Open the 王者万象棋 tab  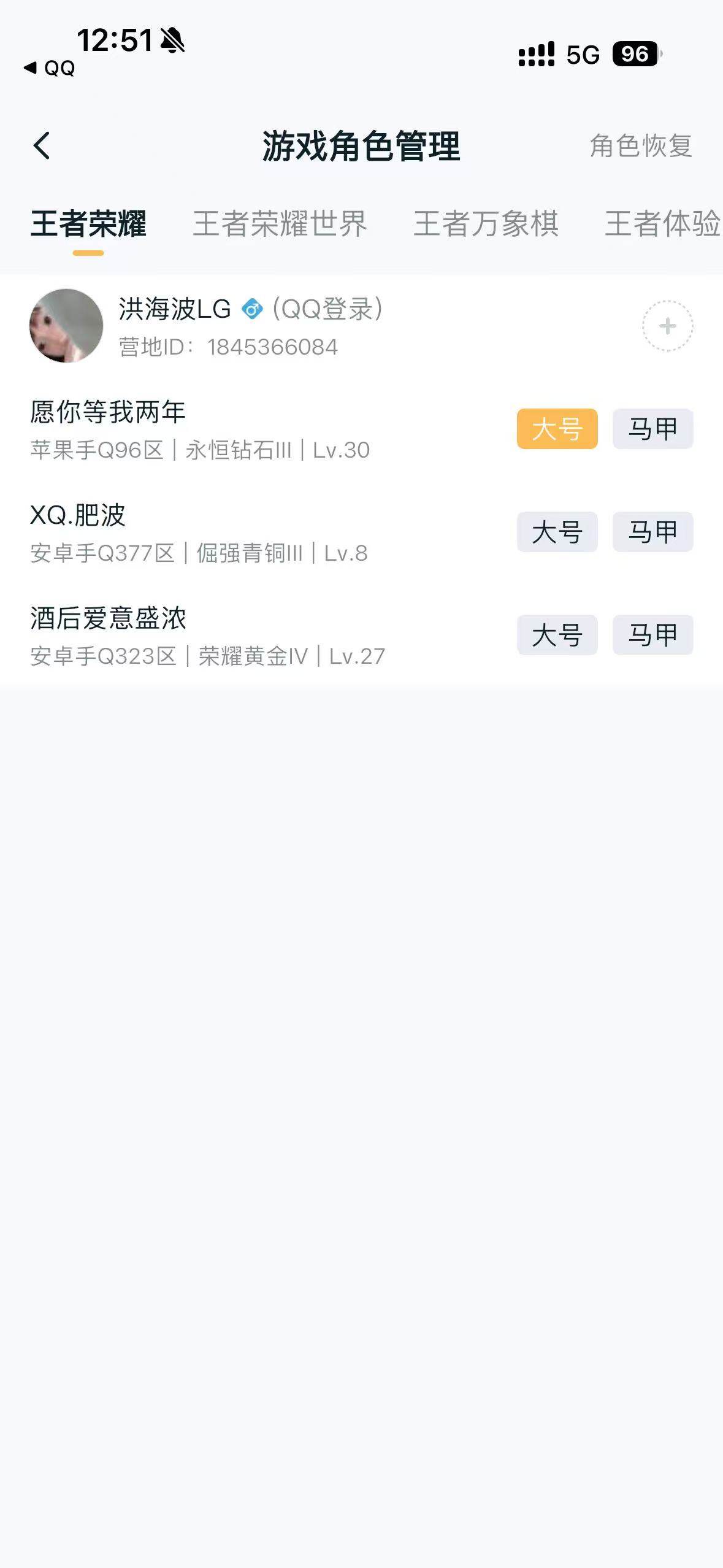(486, 225)
